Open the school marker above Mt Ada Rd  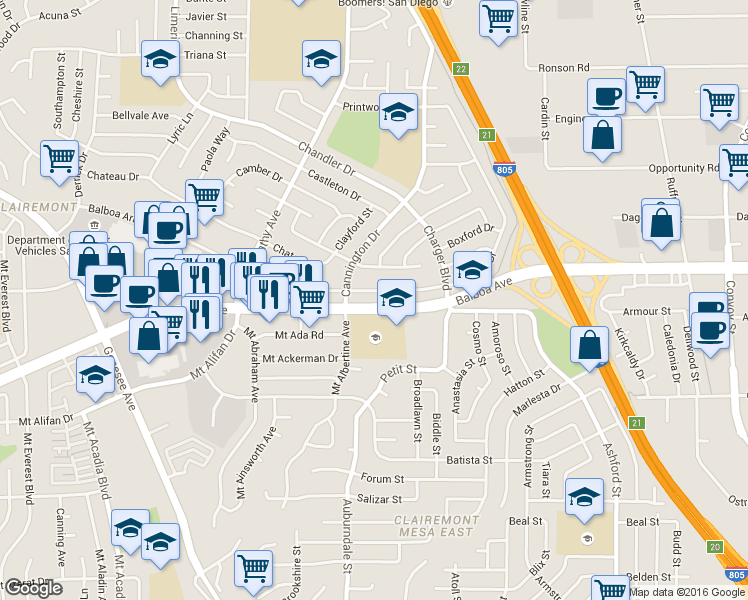coord(396,298)
